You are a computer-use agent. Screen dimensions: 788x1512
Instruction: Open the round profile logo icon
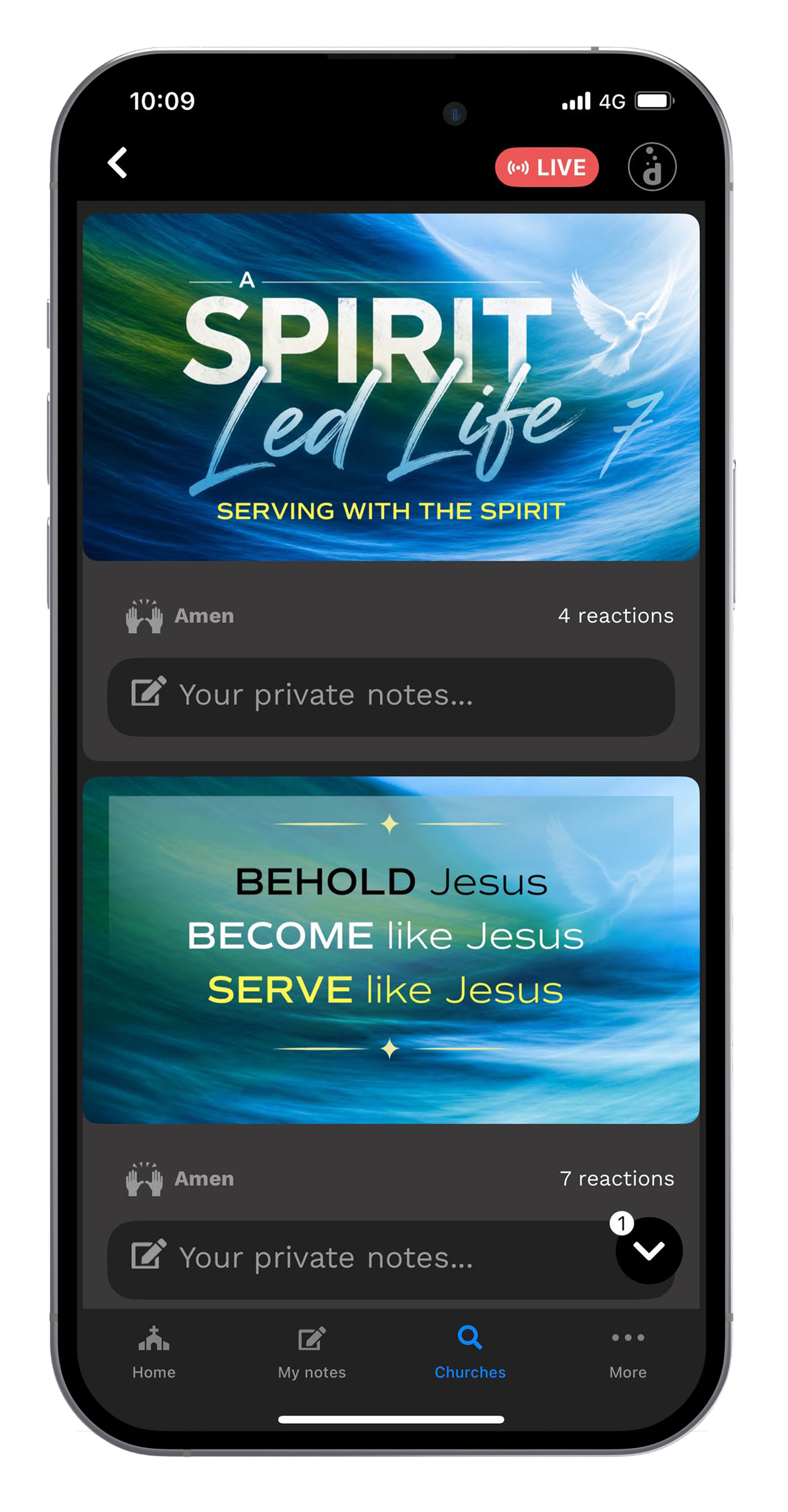point(652,167)
